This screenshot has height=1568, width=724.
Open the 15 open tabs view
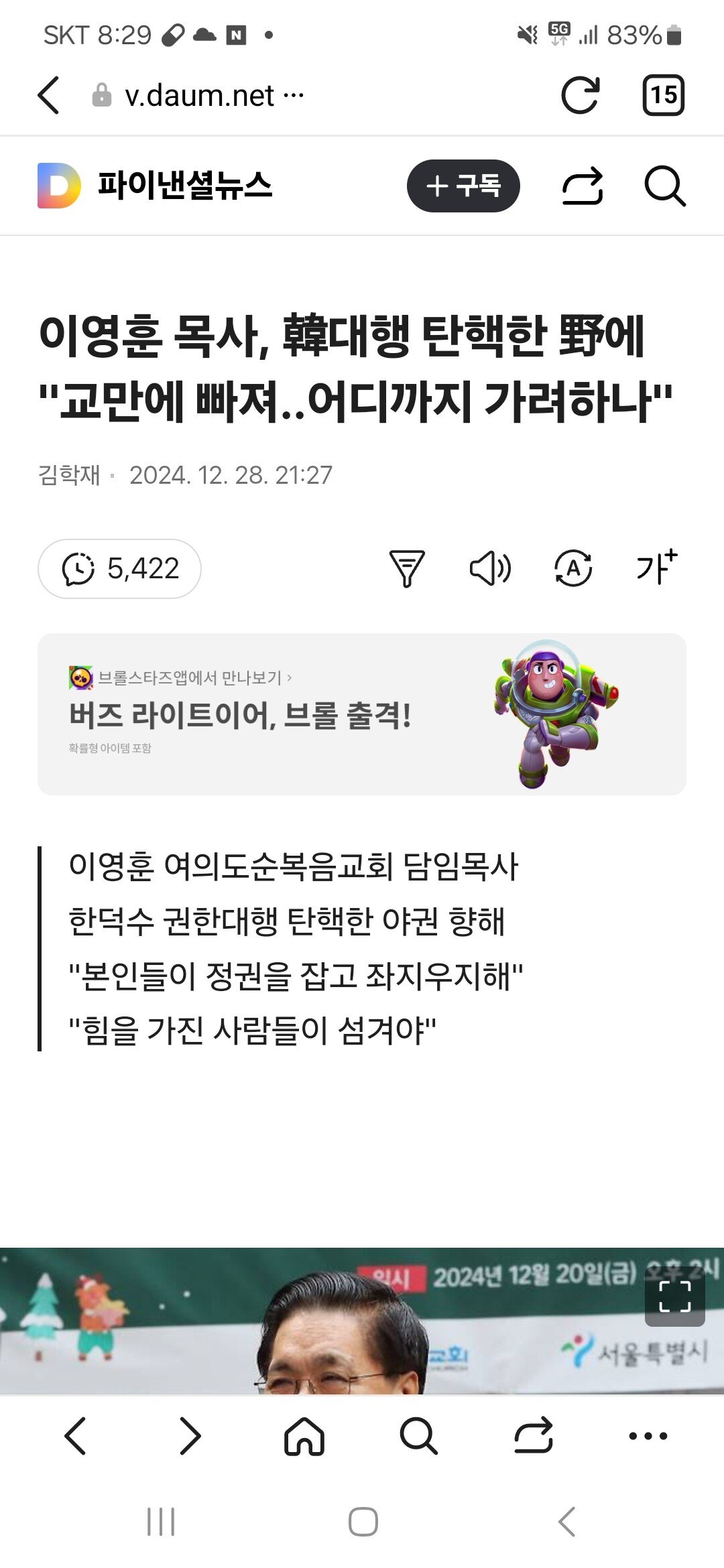pos(663,95)
